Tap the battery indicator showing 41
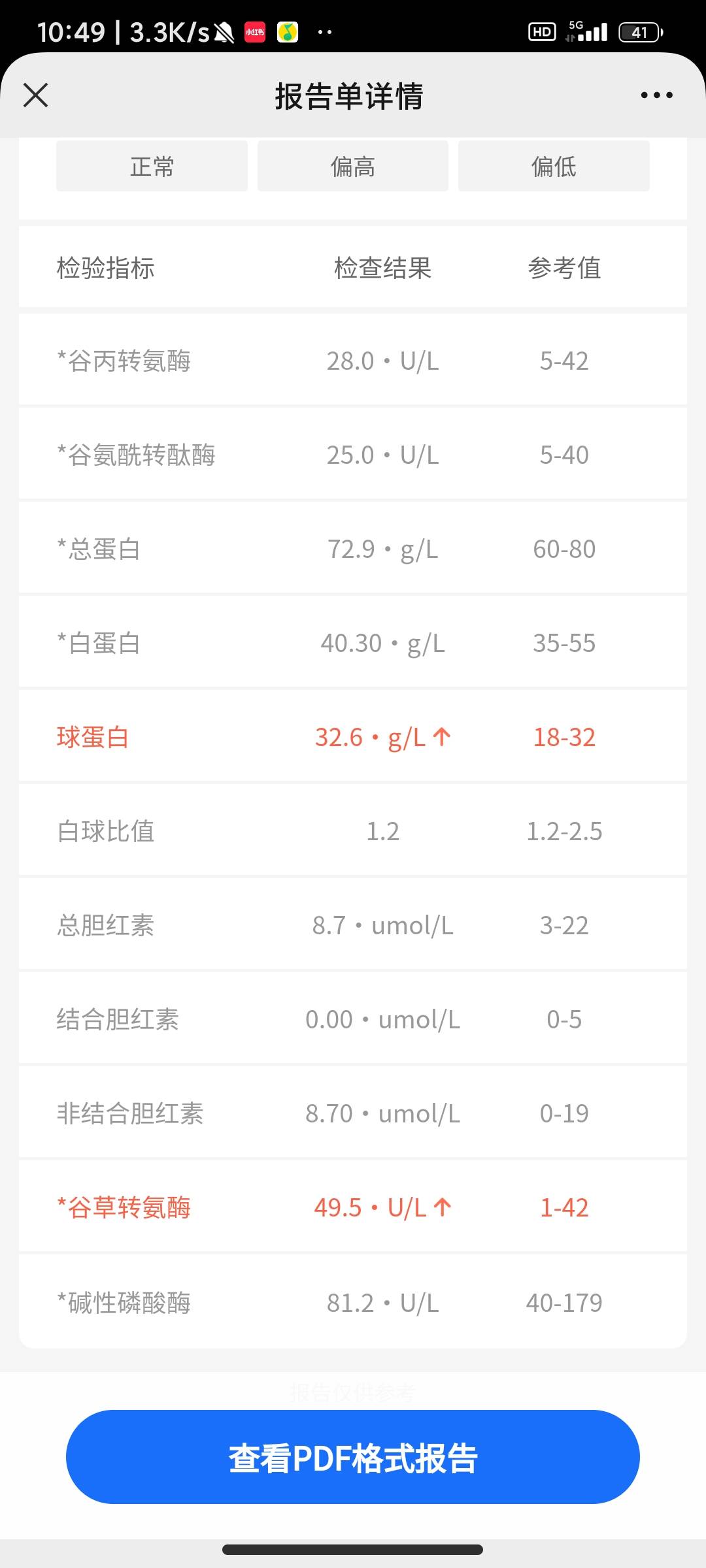The image size is (706, 1568). tap(639, 31)
